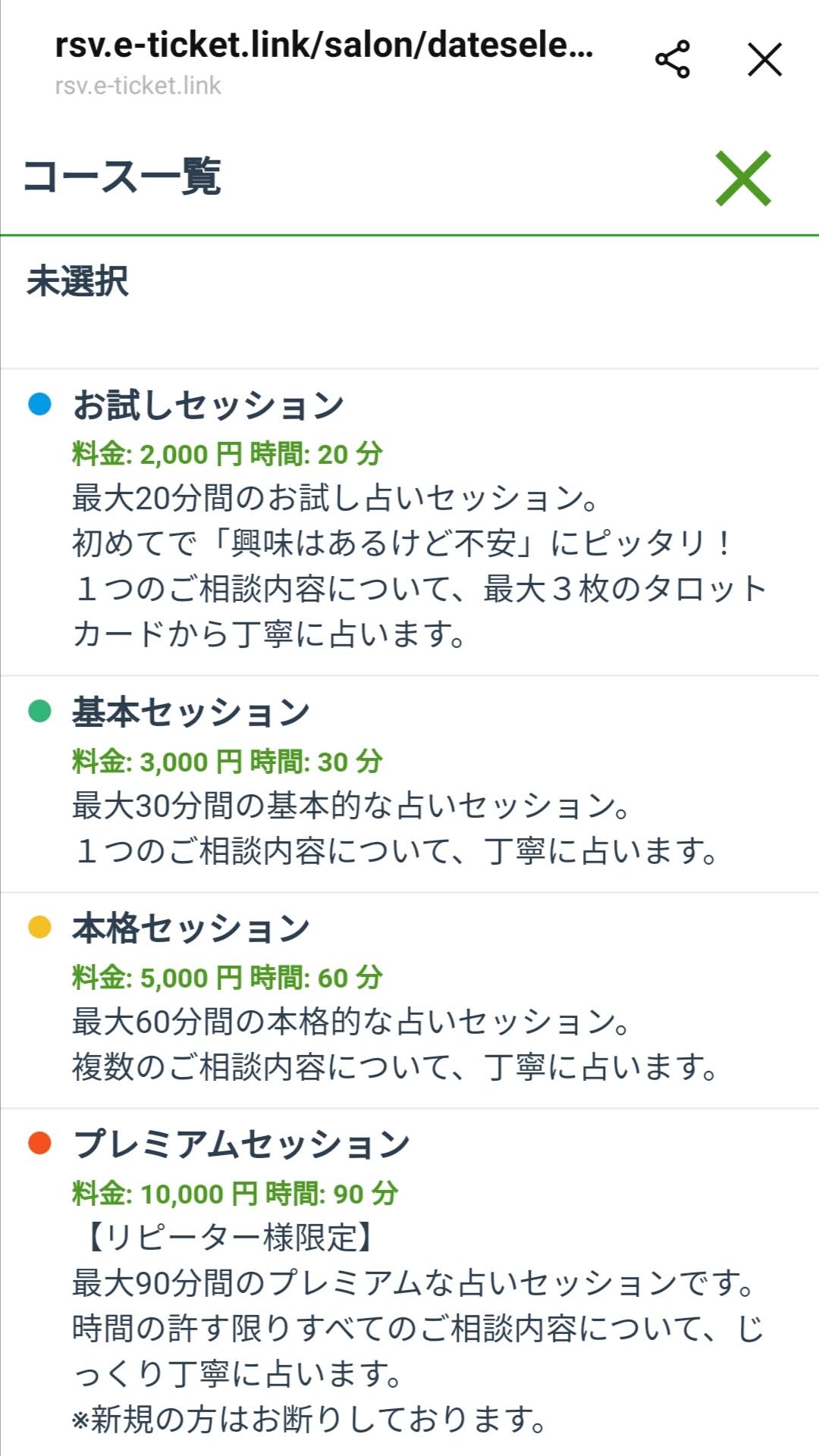Tap the 2,000円 price of お試しセッション

pyautogui.click(x=187, y=455)
